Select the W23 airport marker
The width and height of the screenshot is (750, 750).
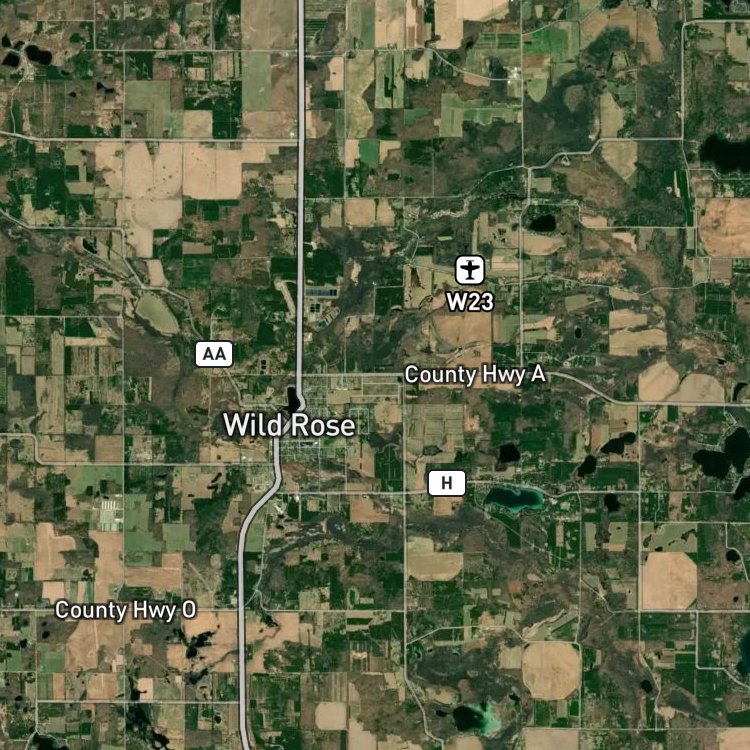[470, 270]
